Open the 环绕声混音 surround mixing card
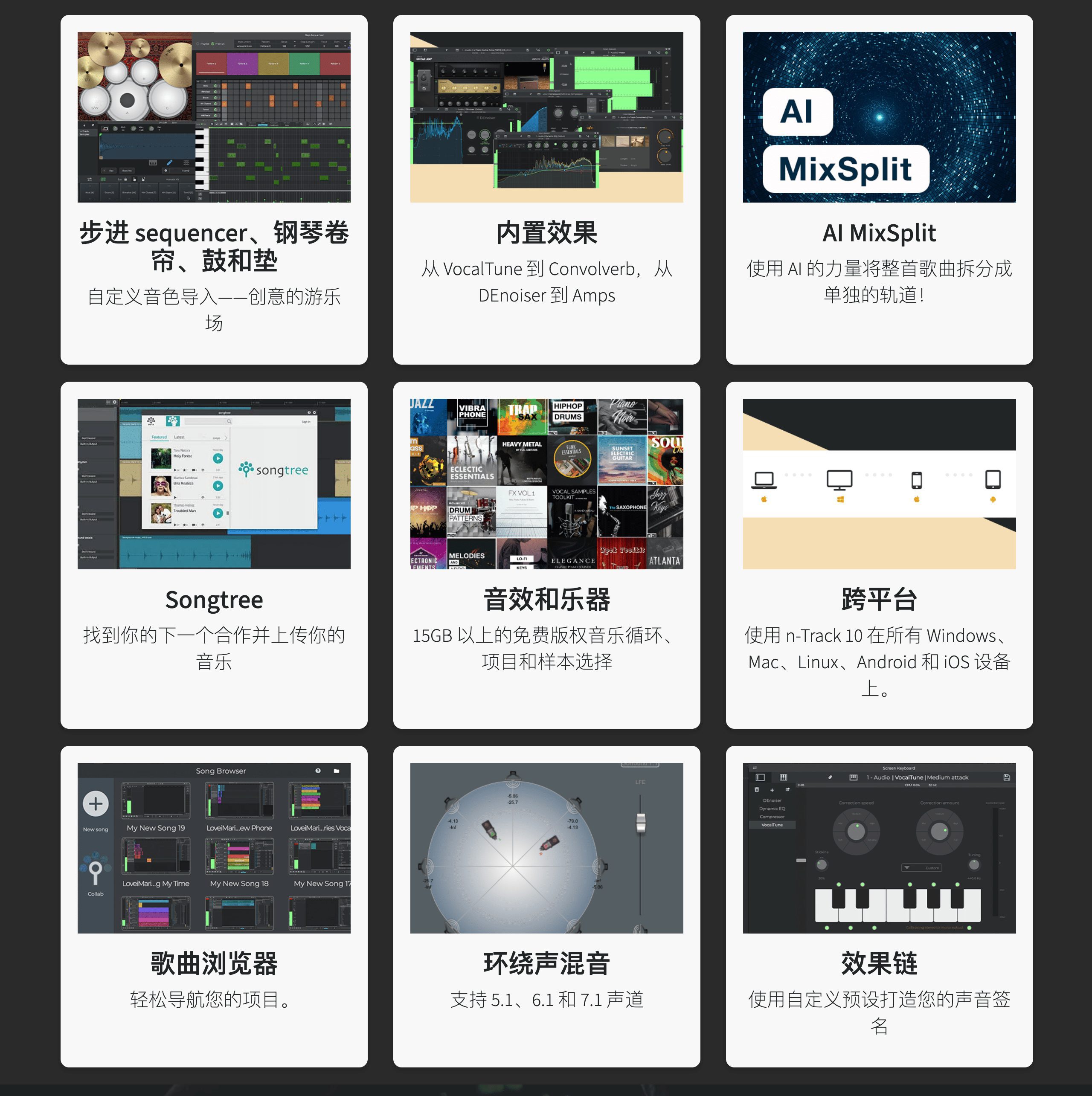Screen dimensions: 1092x1096 (x=546, y=963)
